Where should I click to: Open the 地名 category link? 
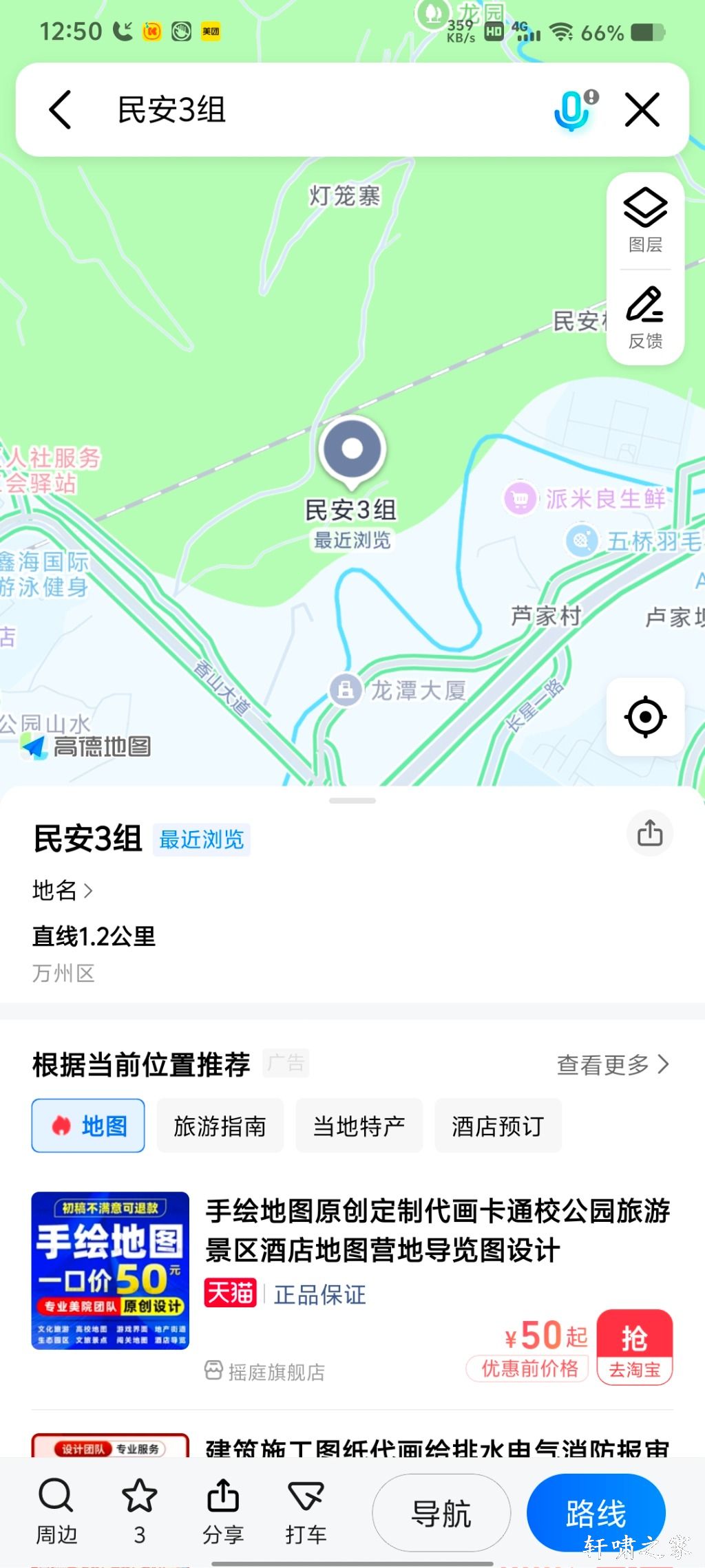click(62, 890)
